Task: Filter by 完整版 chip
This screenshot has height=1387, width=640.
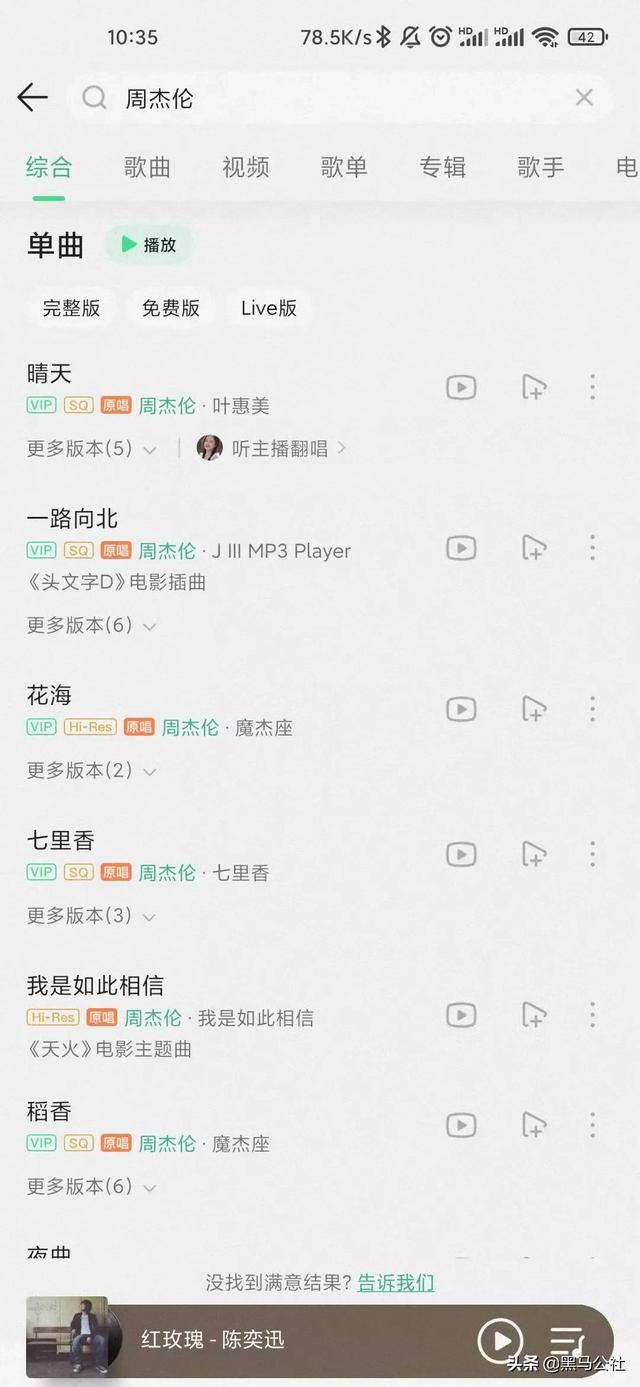Action: coord(71,308)
